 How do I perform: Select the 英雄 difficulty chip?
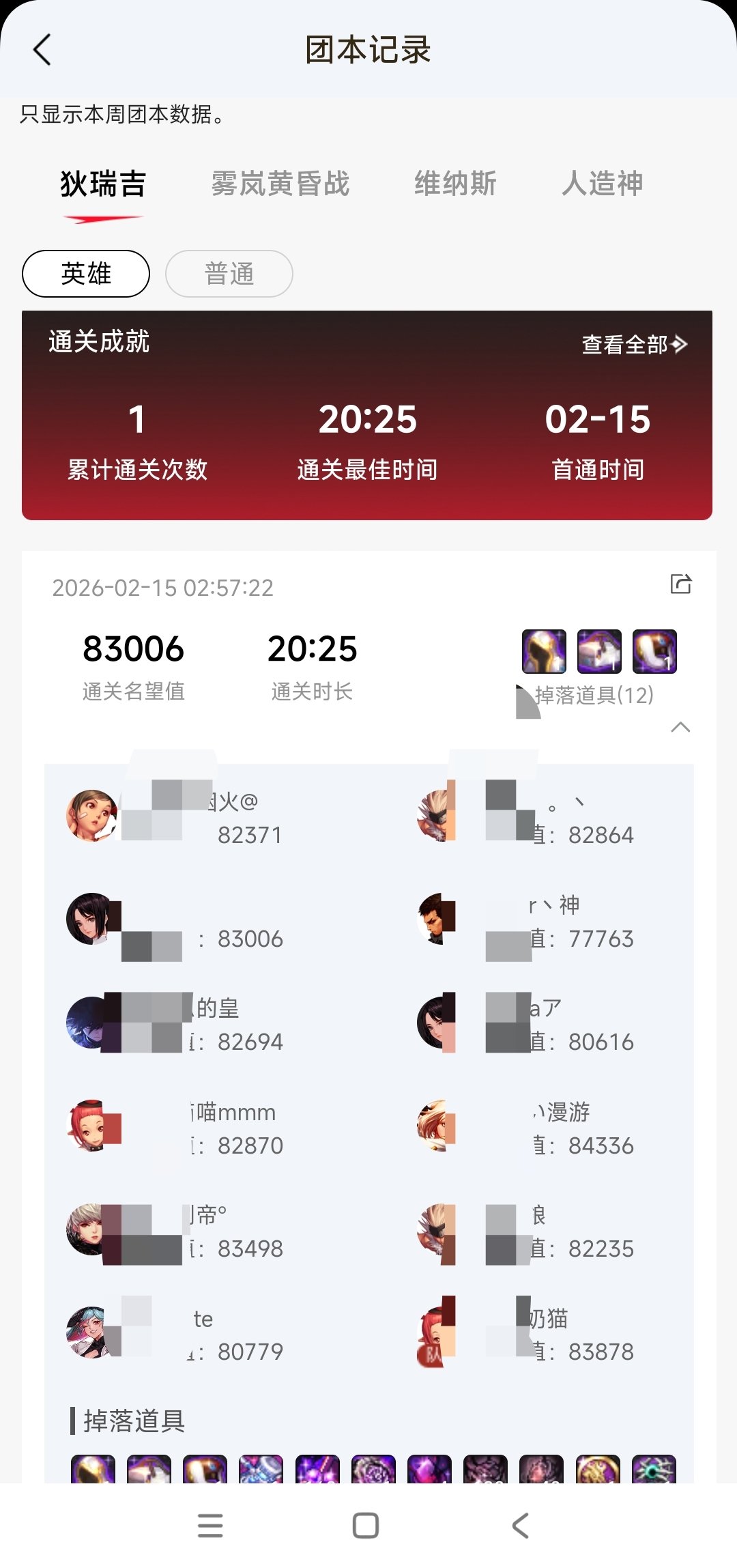[86, 274]
